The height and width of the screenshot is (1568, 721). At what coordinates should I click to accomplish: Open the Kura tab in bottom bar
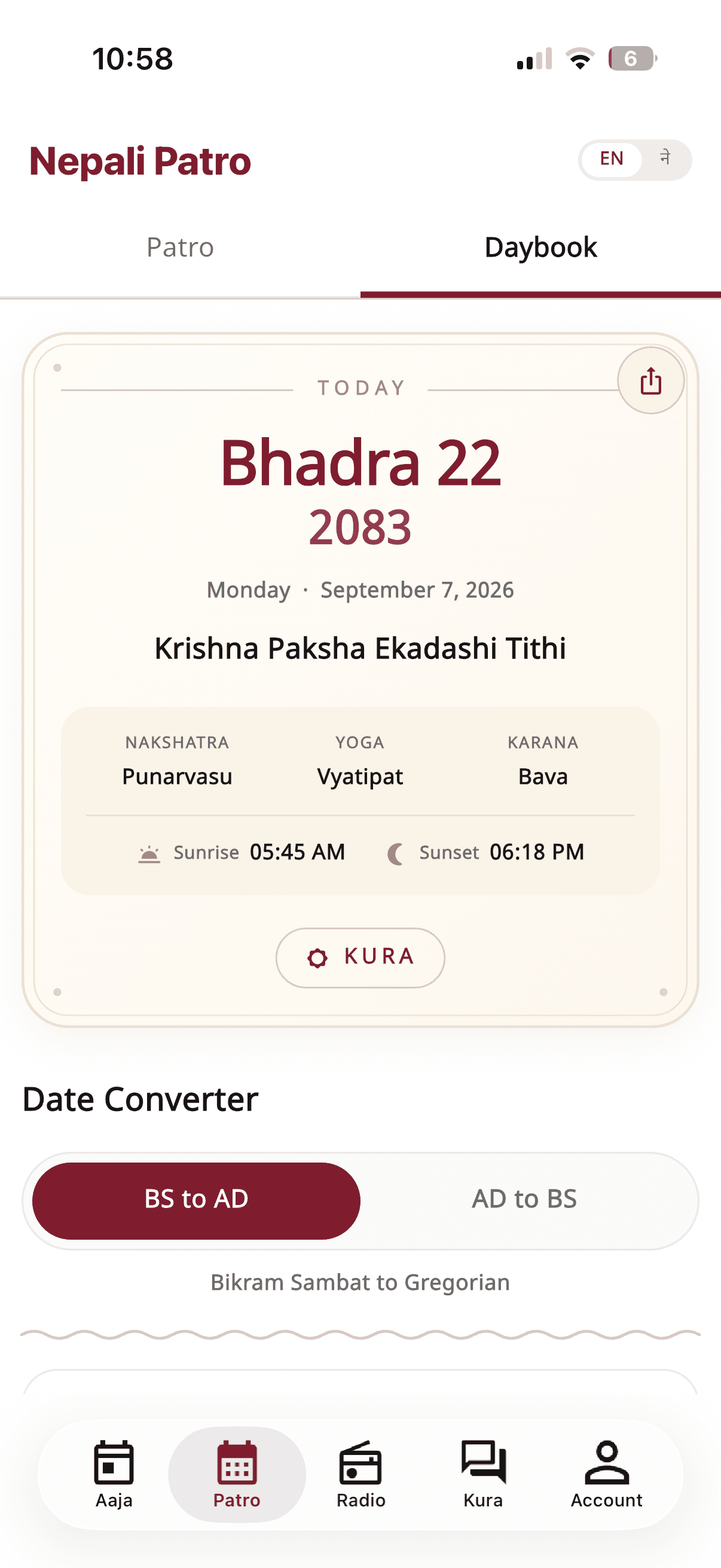(483, 1474)
